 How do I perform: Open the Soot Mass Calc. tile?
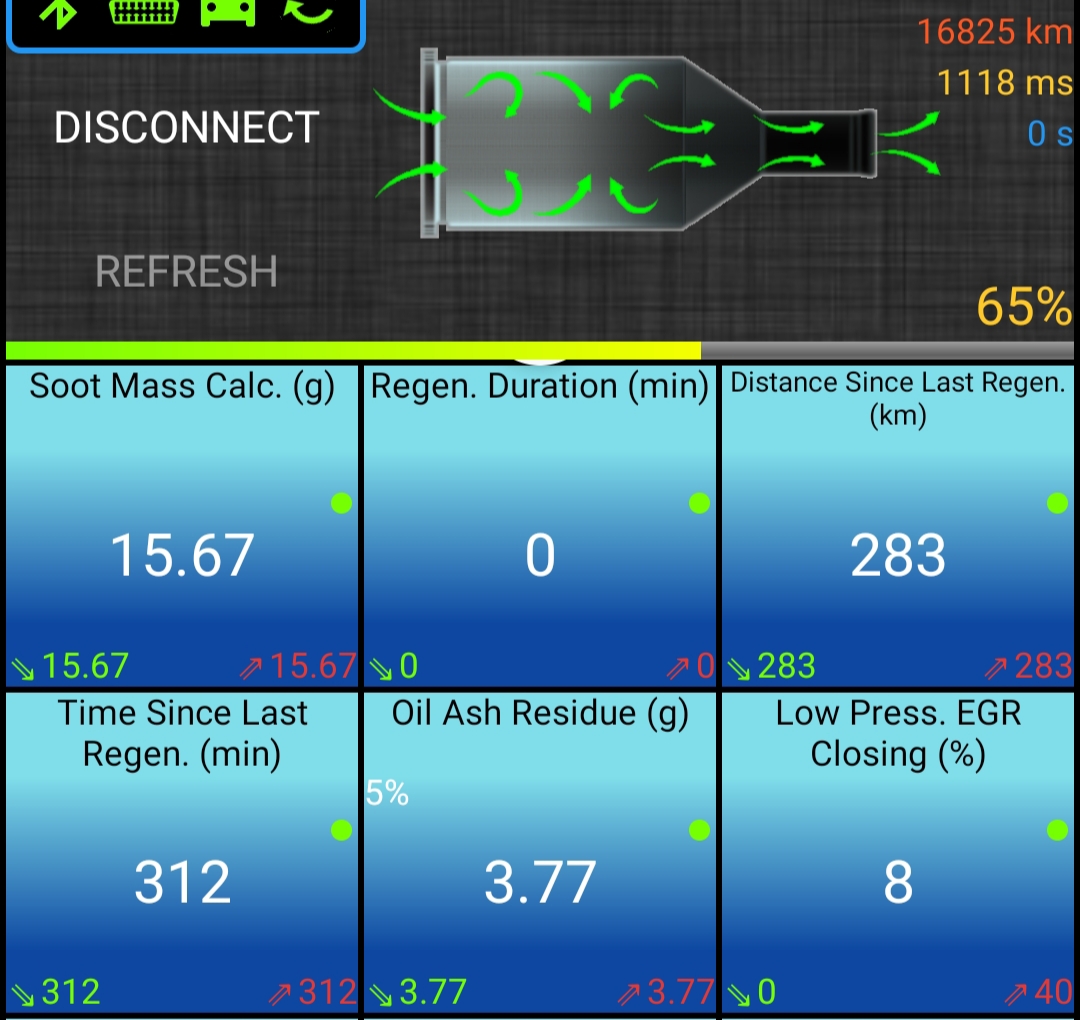[x=182, y=526]
